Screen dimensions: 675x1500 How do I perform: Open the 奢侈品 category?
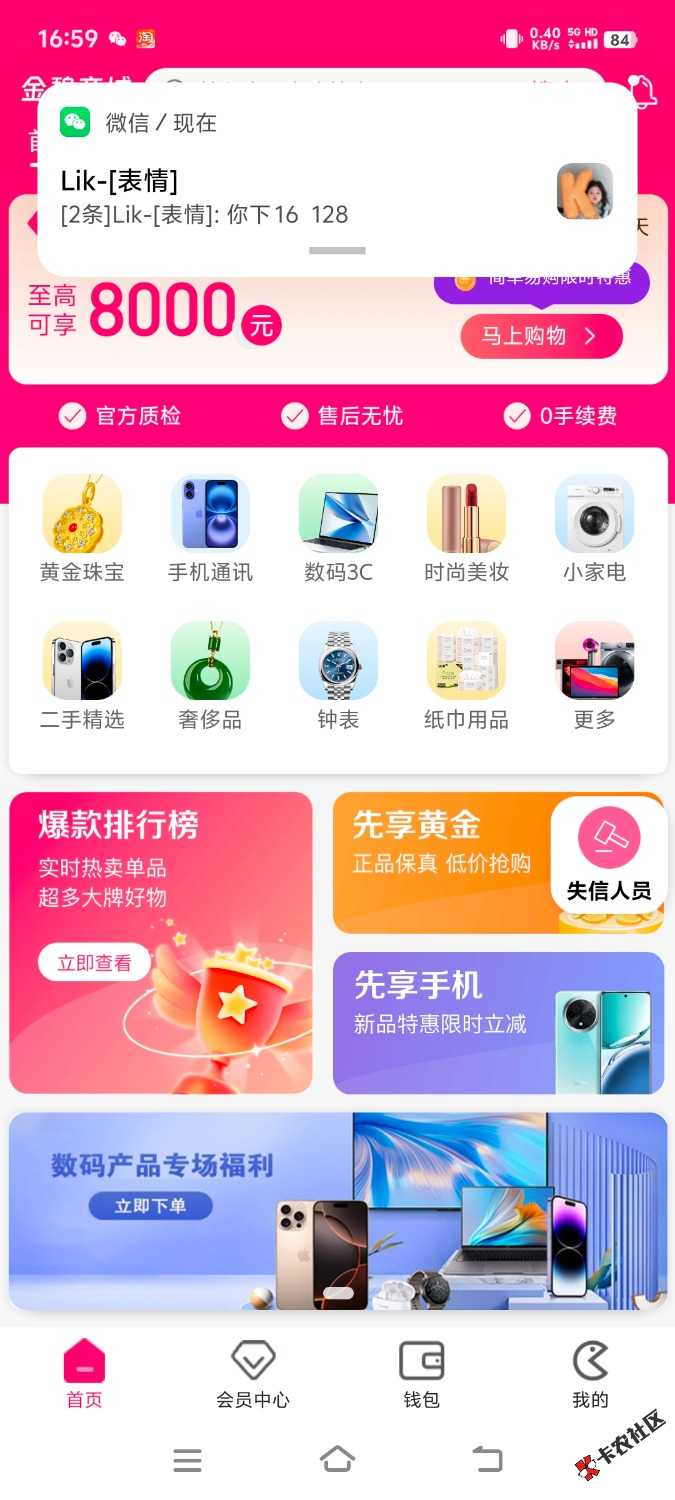[210, 675]
